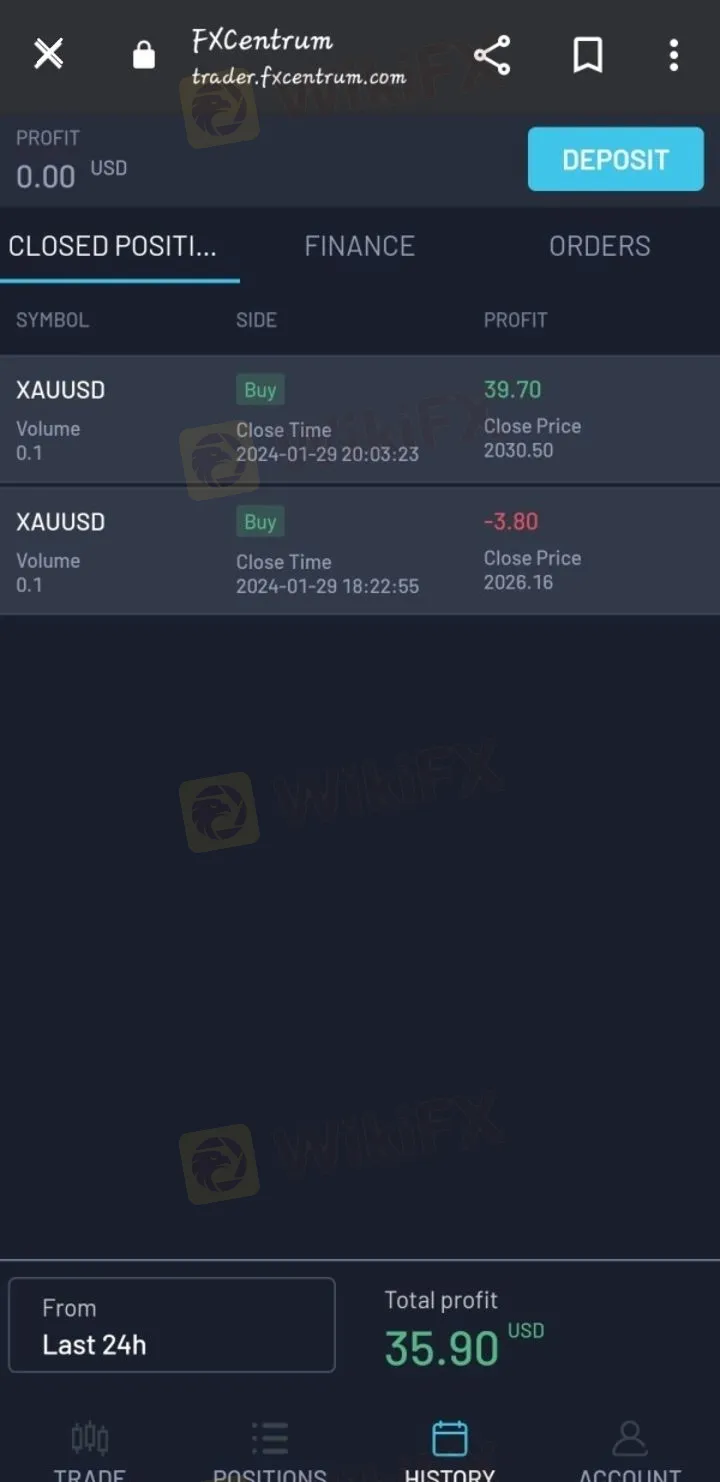720x1482 pixels.
Task: Go to the Trade tab
Action: tap(89, 1450)
